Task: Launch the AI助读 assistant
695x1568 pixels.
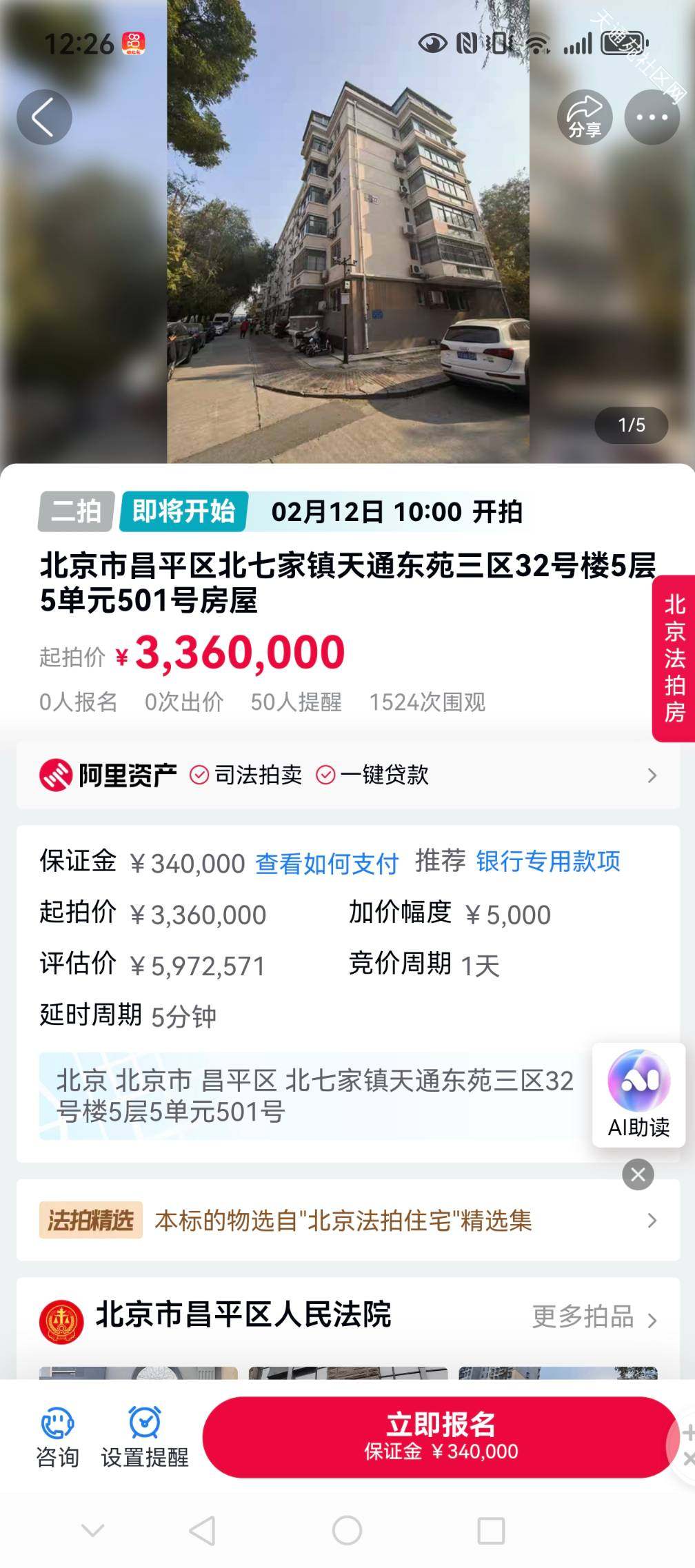Action: (638, 1094)
